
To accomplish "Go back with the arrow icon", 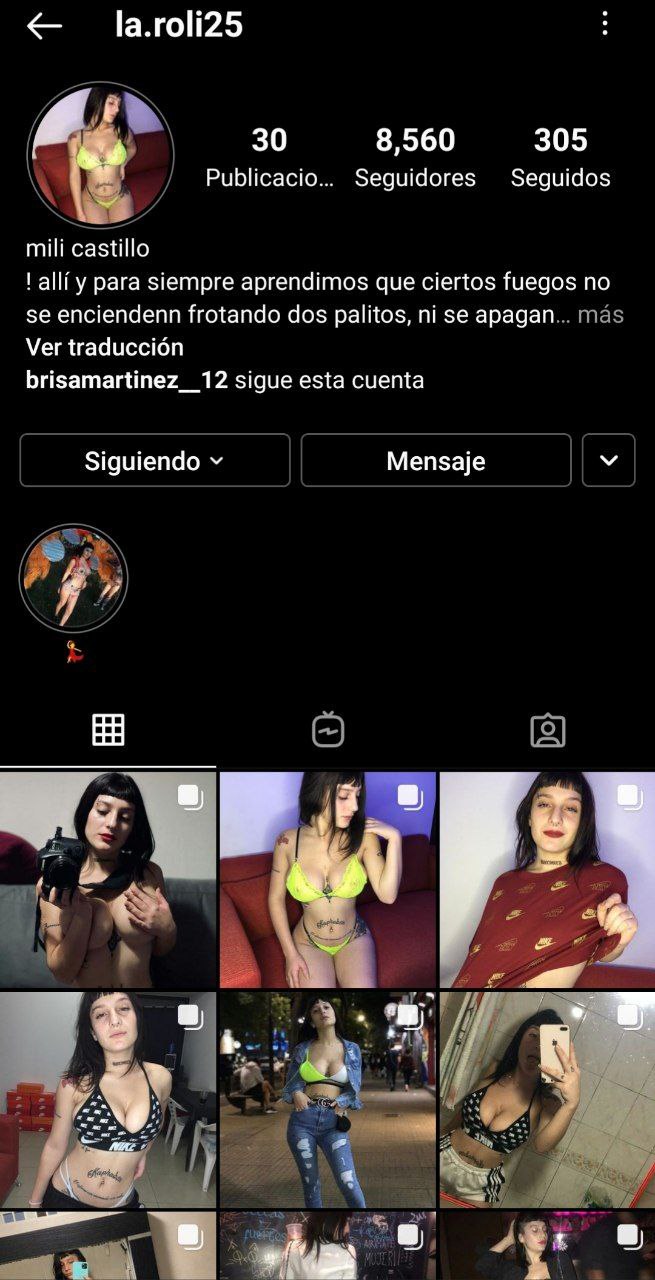I will 45,27.
